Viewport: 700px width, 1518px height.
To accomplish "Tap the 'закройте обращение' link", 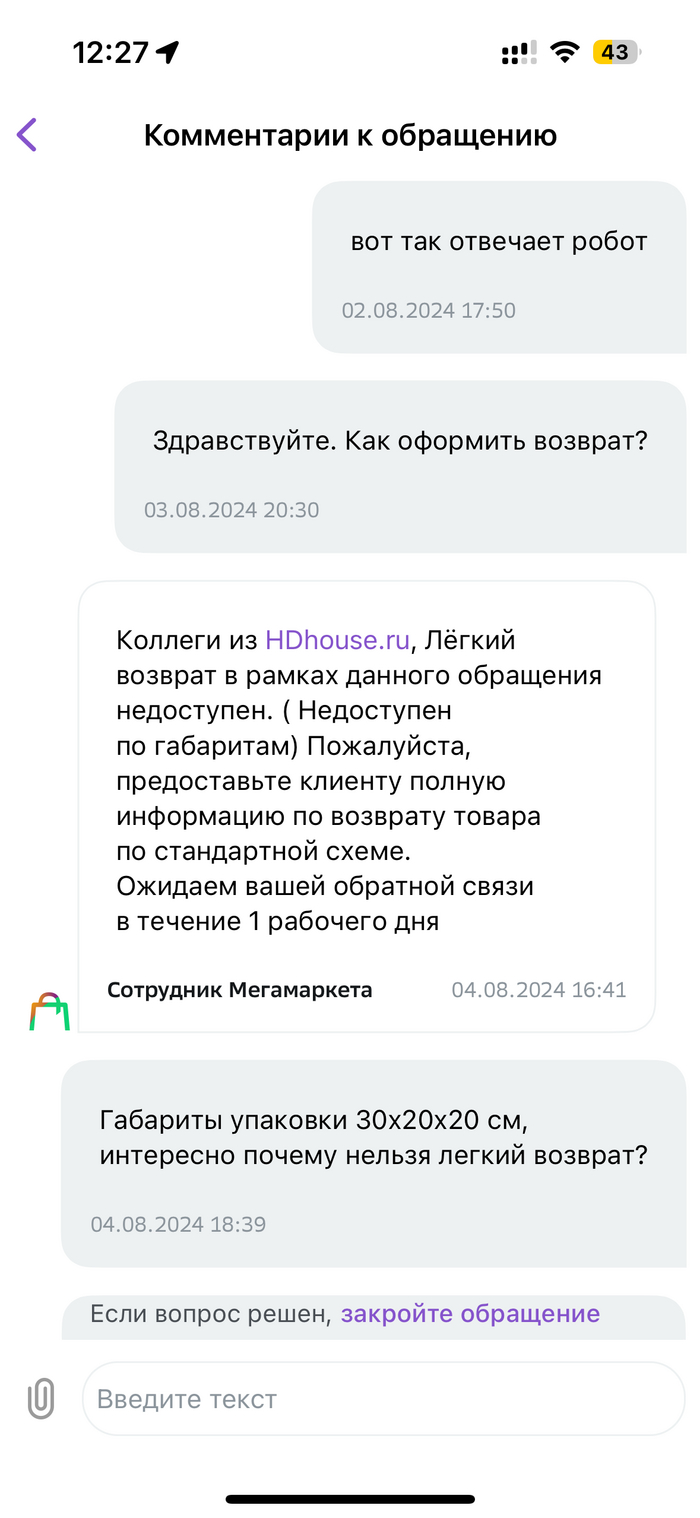I will click(x=470, y=1314).
